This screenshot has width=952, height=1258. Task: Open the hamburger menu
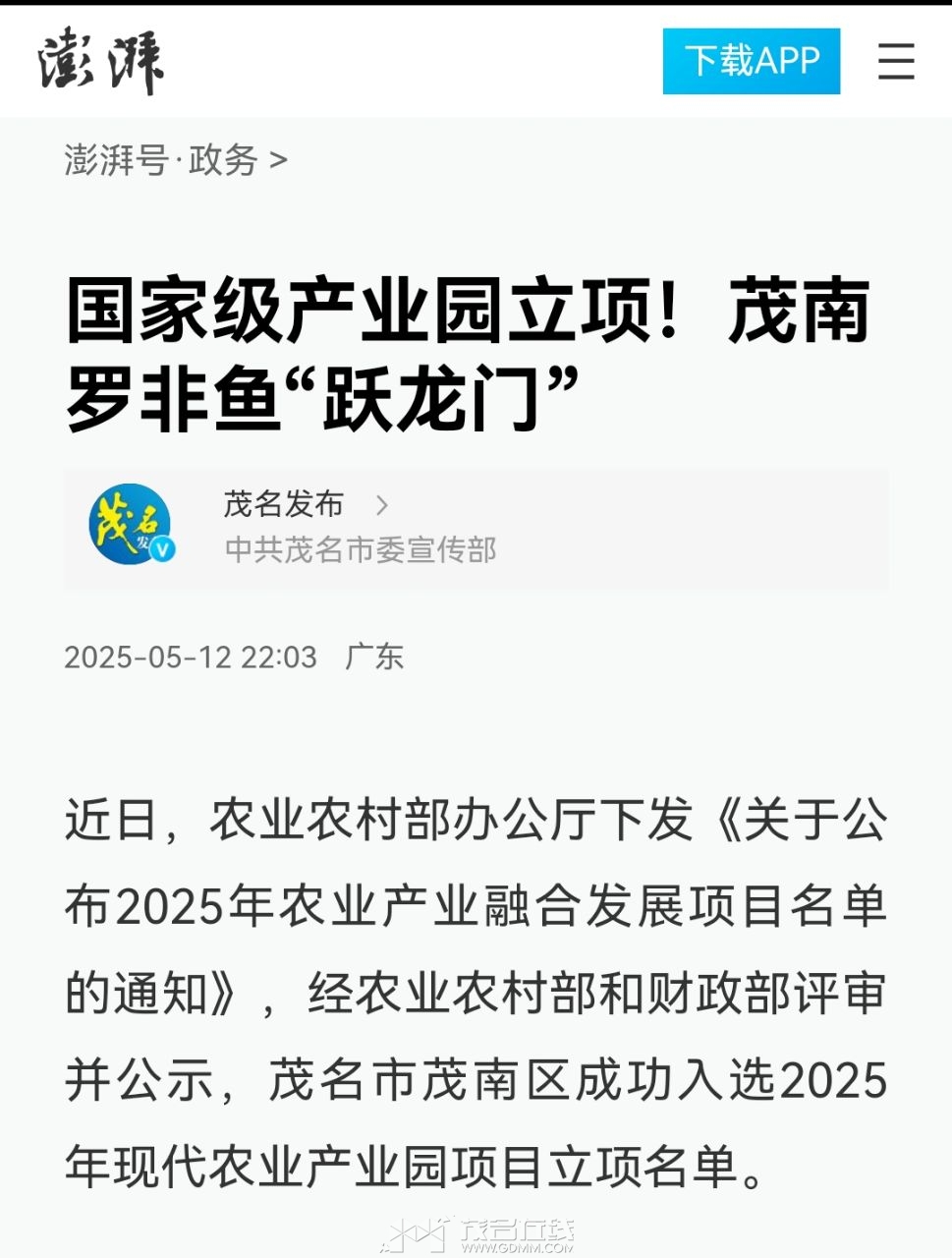[895, 62]
